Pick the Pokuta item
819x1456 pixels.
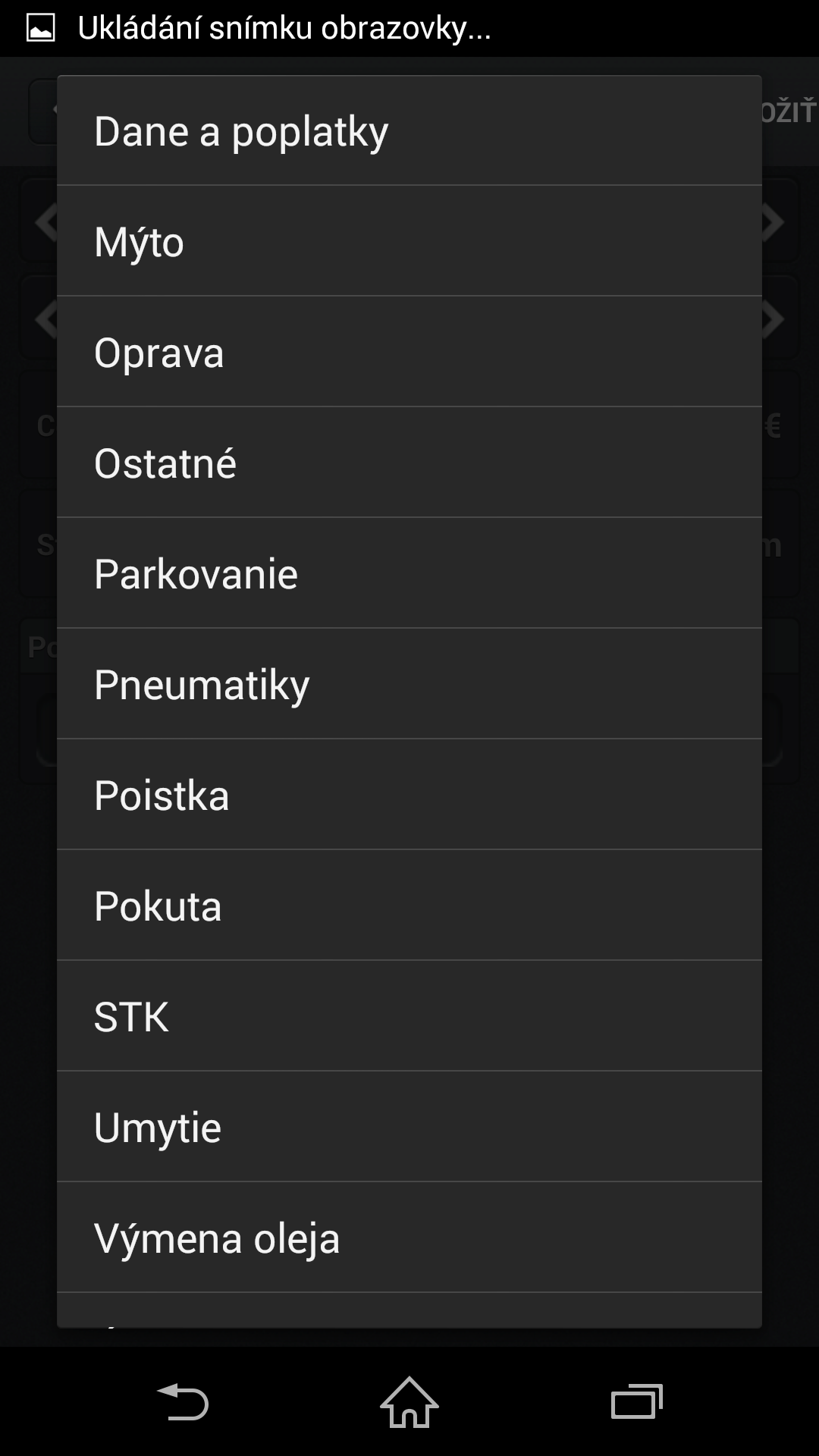(x=409, y=905)
